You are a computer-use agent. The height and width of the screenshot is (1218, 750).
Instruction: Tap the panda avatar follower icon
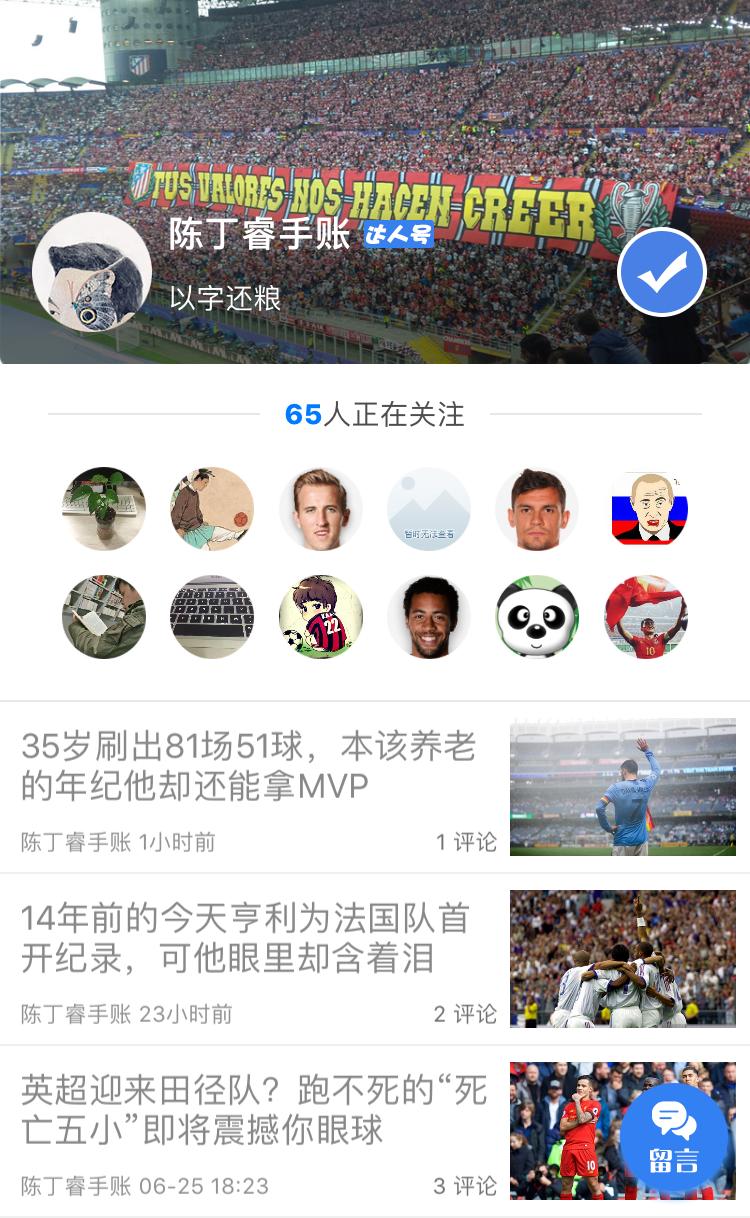pos(536,618)
